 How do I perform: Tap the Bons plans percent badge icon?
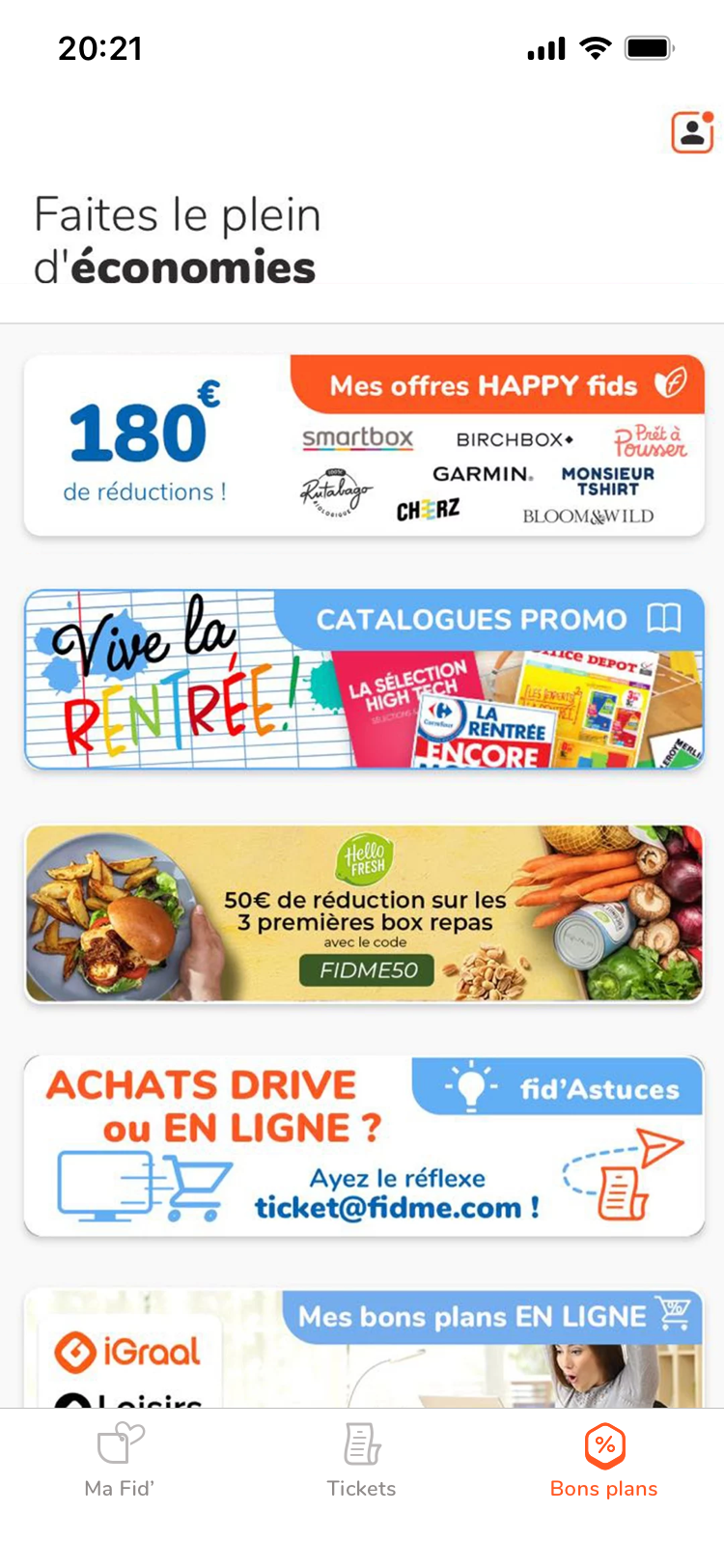(601, 1444)
